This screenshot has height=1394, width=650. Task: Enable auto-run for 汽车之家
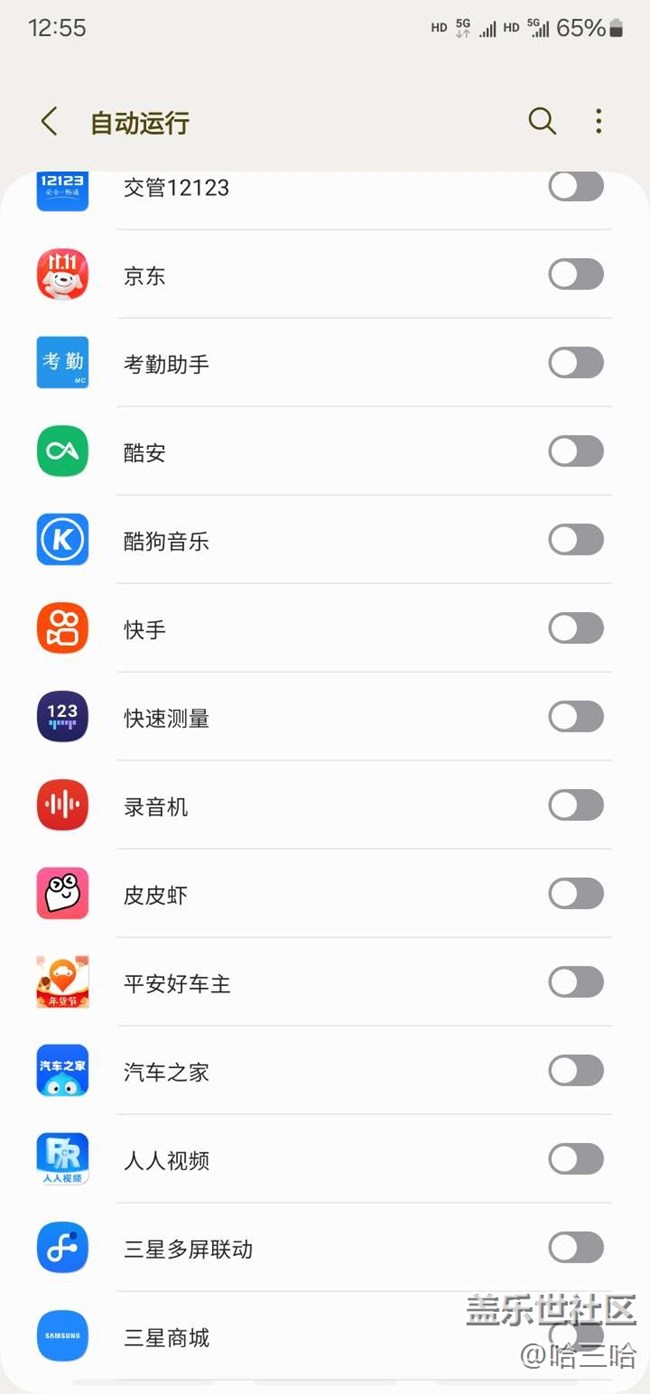(576, 1071)
